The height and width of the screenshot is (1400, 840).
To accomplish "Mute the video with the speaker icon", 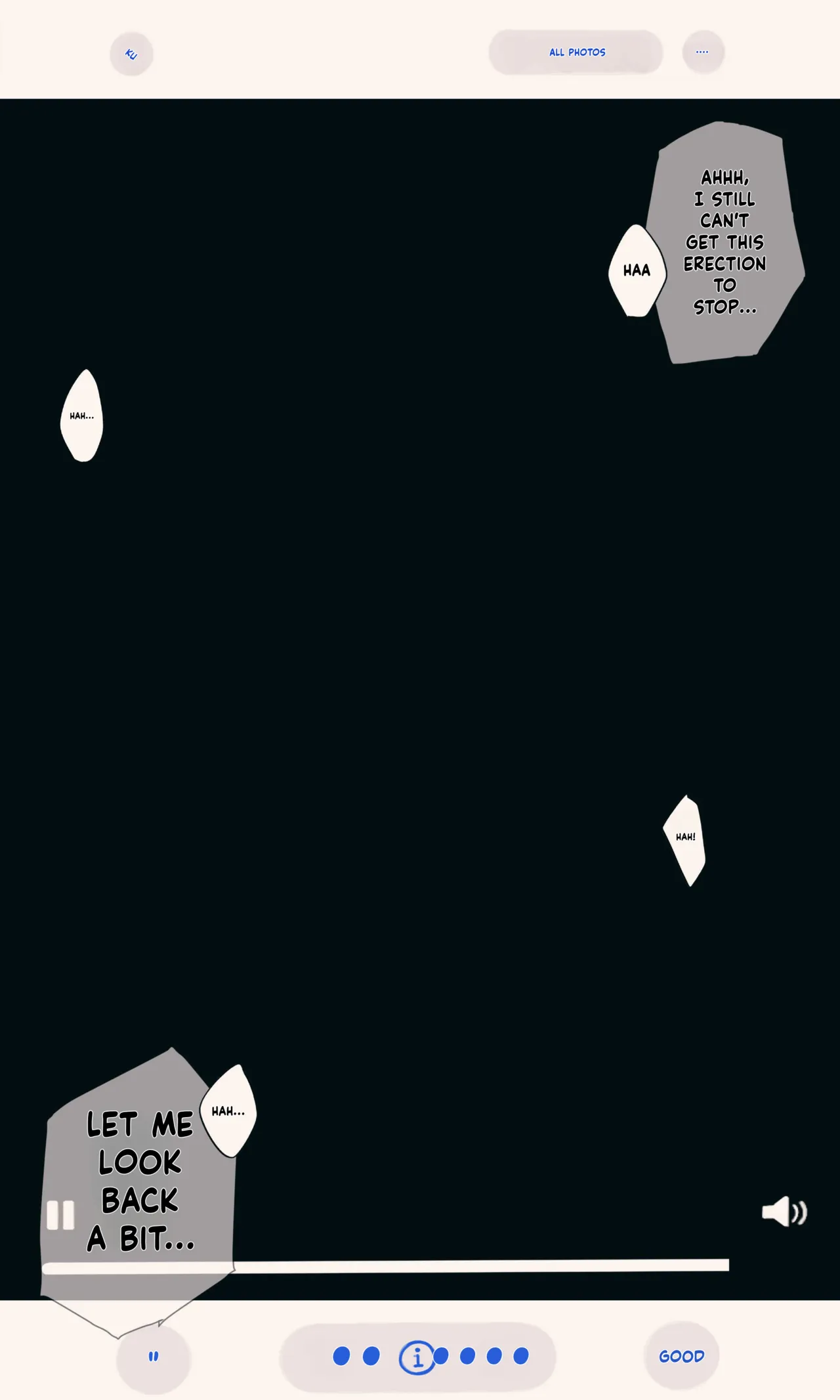I will click(x=784, y=1211).
